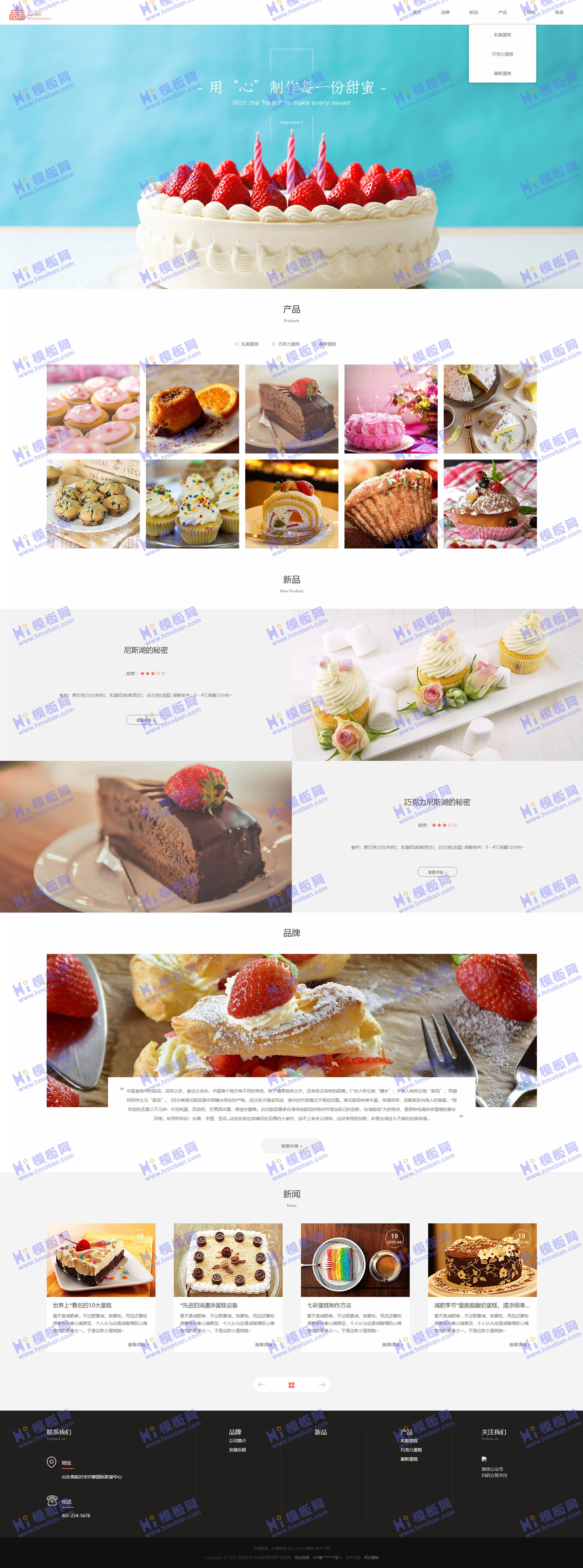This screenshot has height=1568, width=583.
Task: Go to the next news page arrow
Action: [321, 1385]
